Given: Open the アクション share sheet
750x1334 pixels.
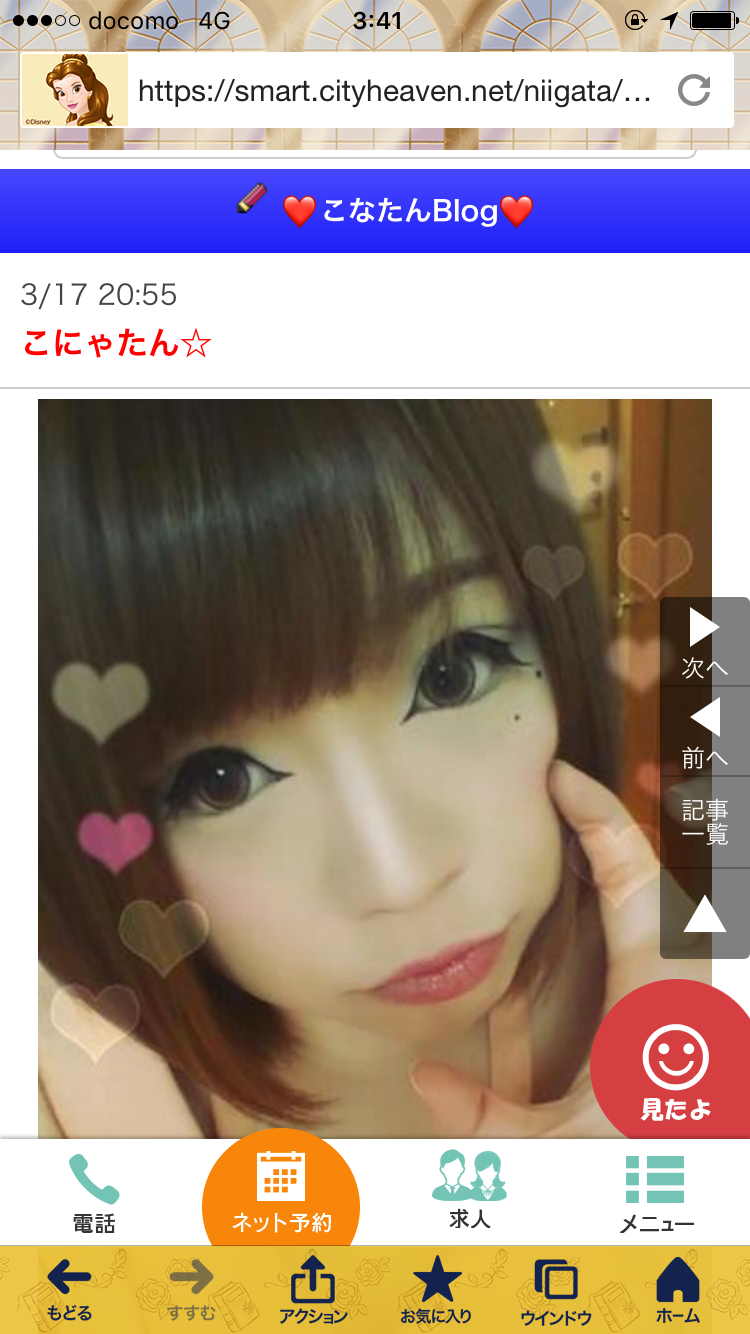Looking at the screenshot, I should pos(313,1290).
